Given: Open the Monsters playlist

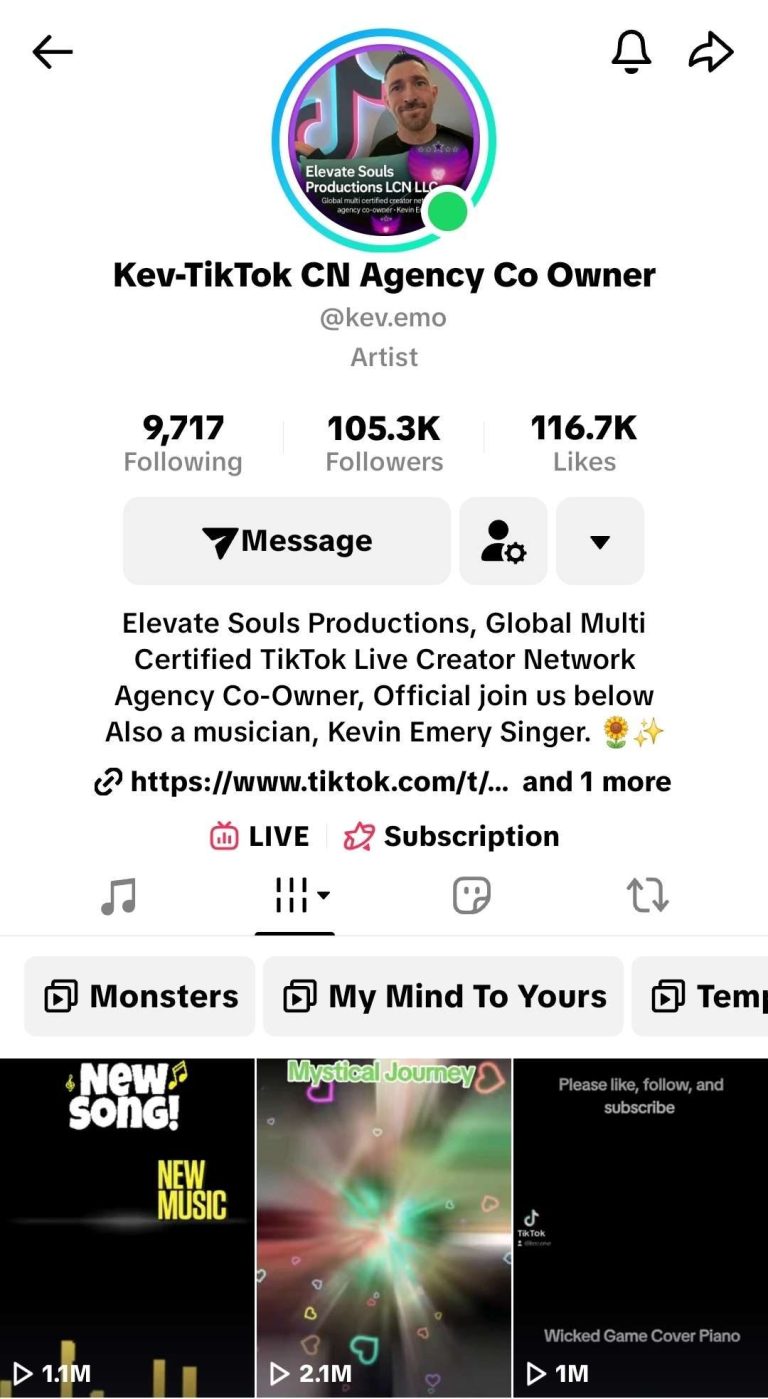Looking at the screenshot, I should coord(140,996).
